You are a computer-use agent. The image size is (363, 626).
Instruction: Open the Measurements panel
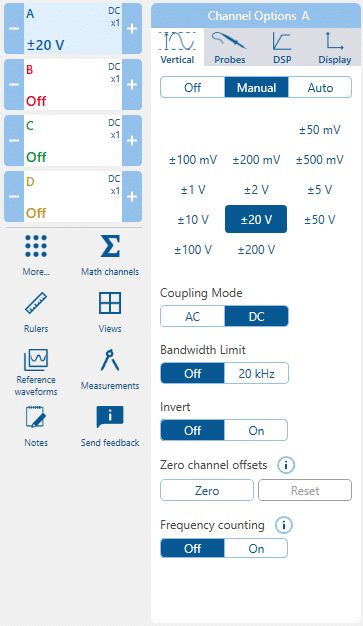[110, 369]
